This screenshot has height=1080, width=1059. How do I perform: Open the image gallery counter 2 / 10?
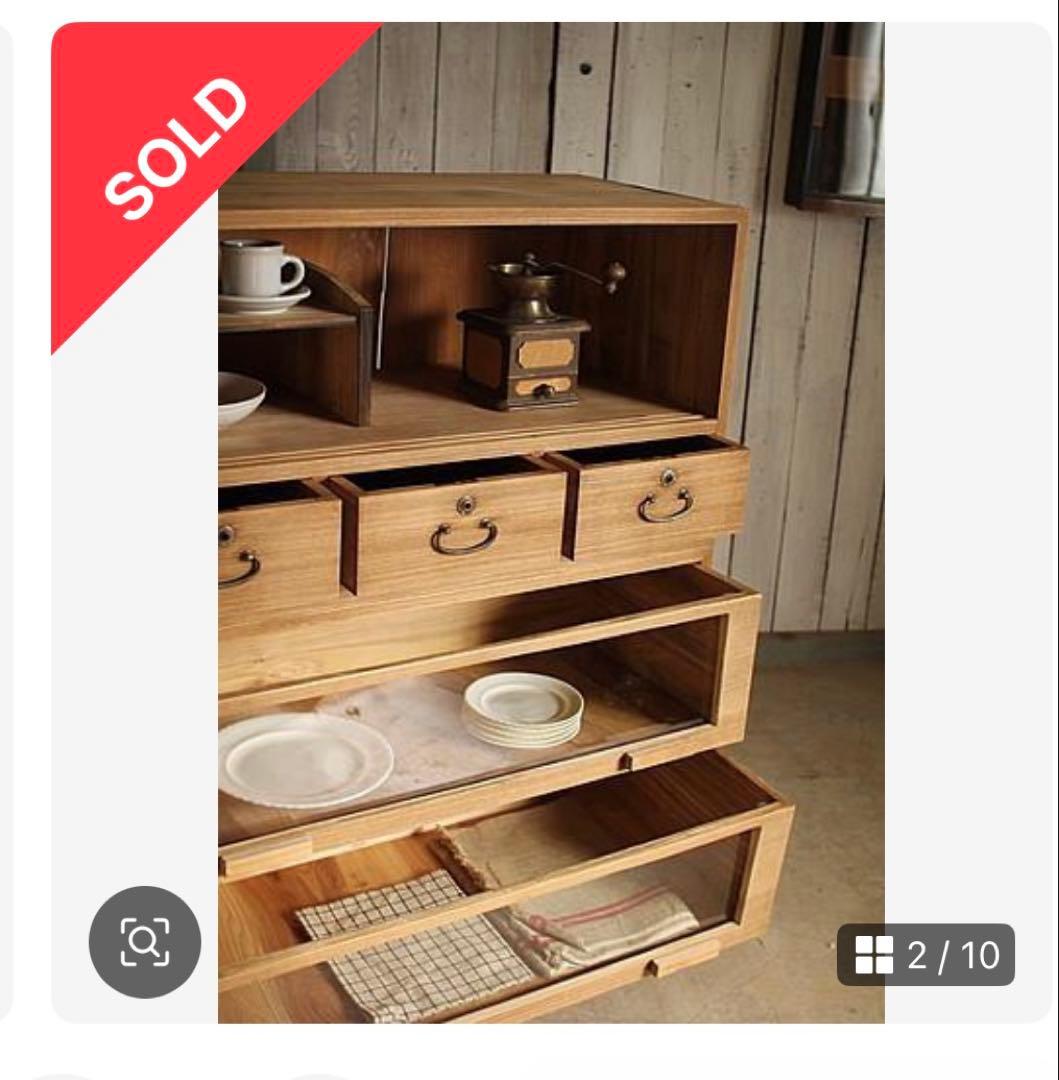(926, 955)
